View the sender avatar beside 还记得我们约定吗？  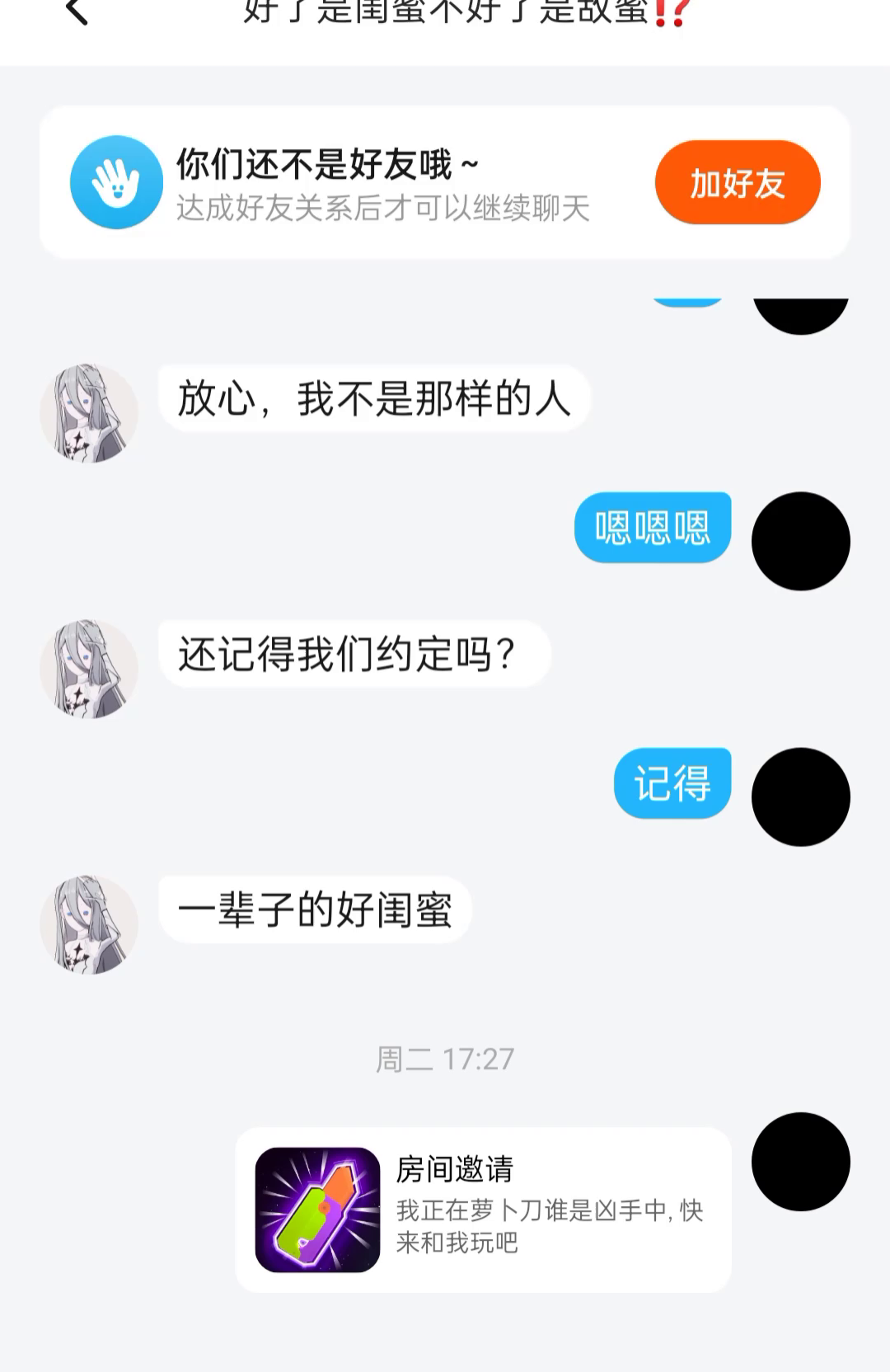point(89,669)
